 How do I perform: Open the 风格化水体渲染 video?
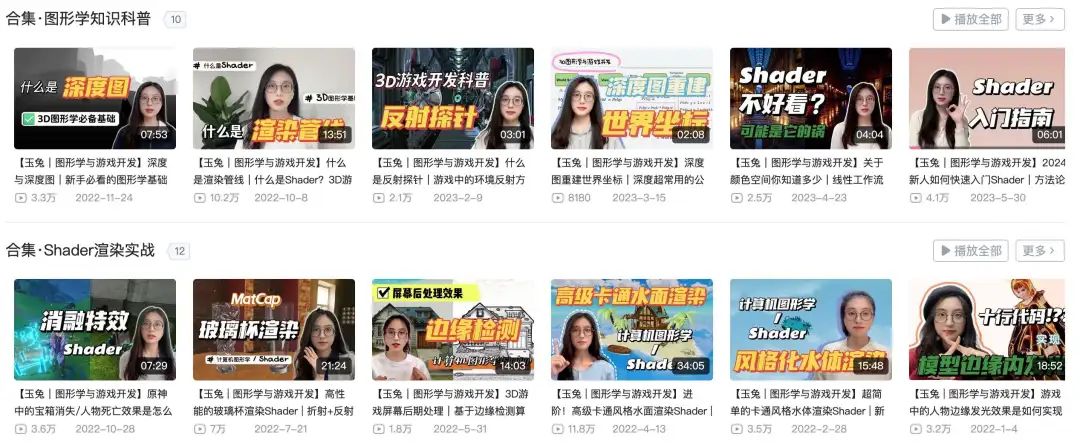pos(810,329)
